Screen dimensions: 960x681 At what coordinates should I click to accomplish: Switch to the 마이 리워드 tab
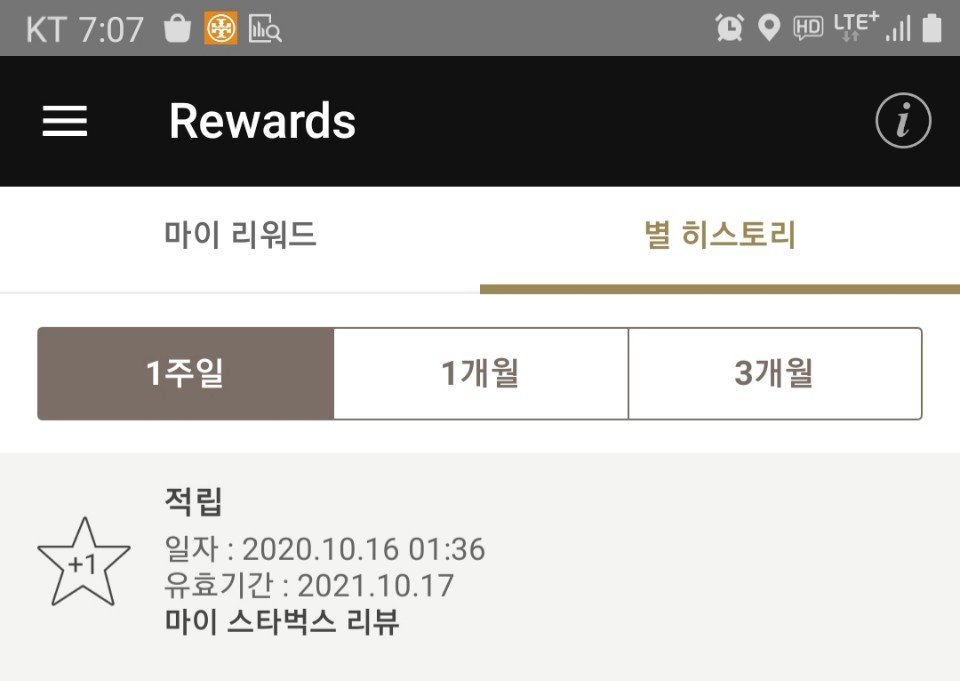[240, 237]
